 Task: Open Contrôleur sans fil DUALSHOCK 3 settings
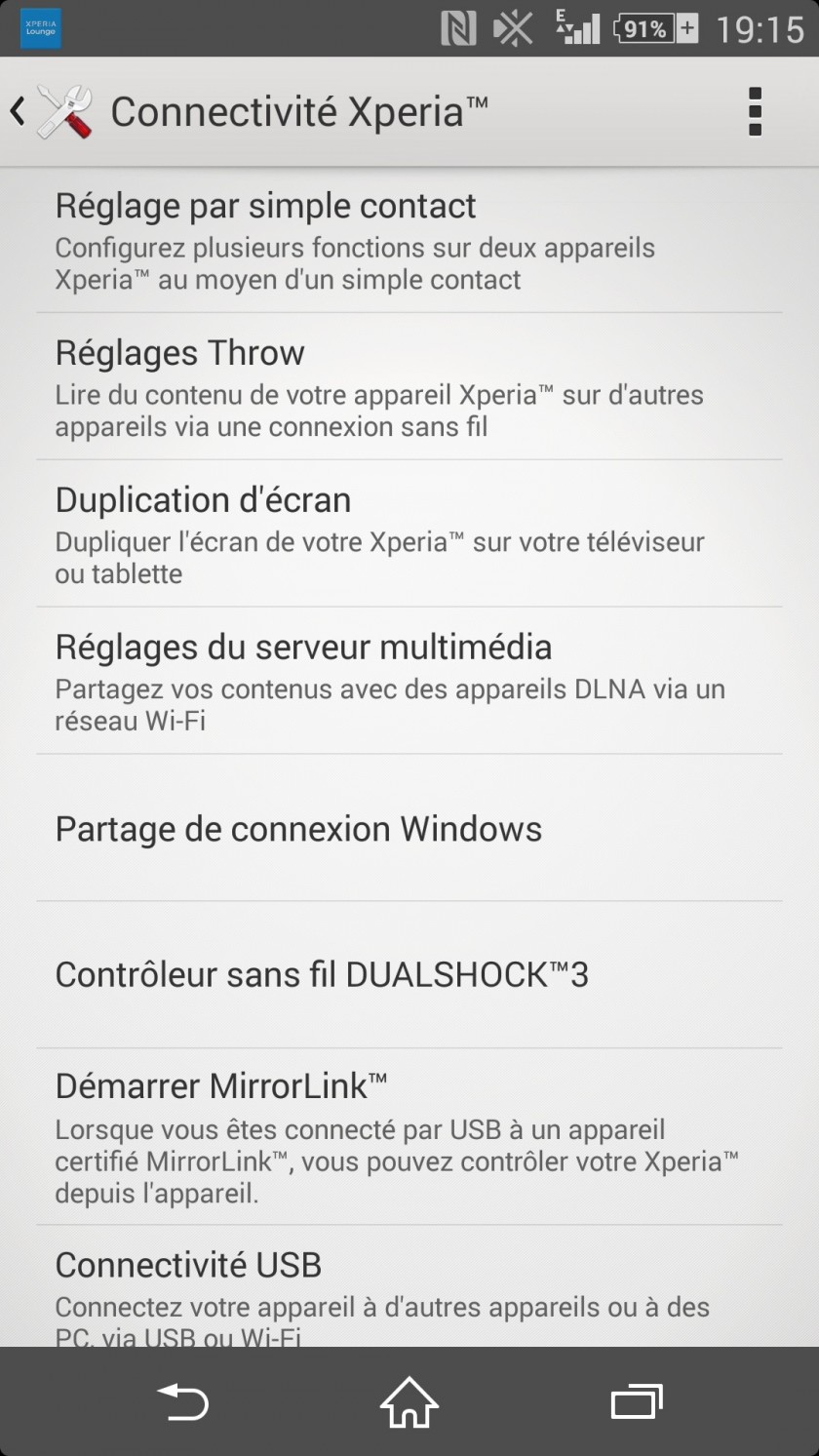point(409,975)
